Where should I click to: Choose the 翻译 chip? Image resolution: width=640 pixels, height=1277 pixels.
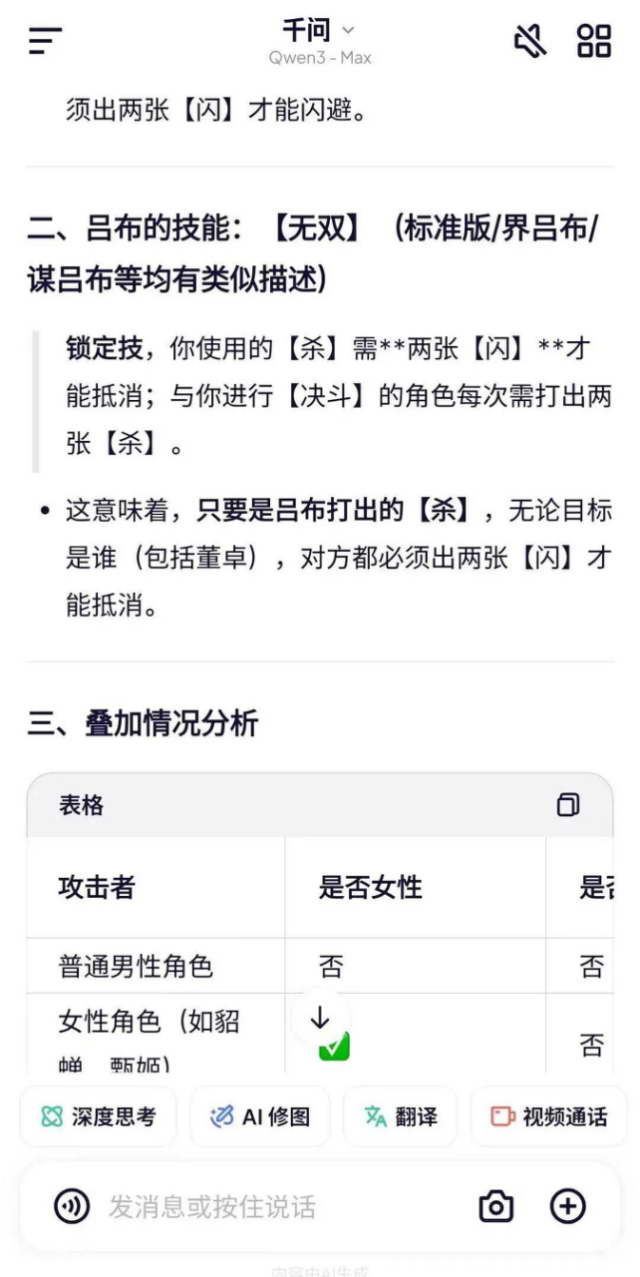pos(400,1117)
